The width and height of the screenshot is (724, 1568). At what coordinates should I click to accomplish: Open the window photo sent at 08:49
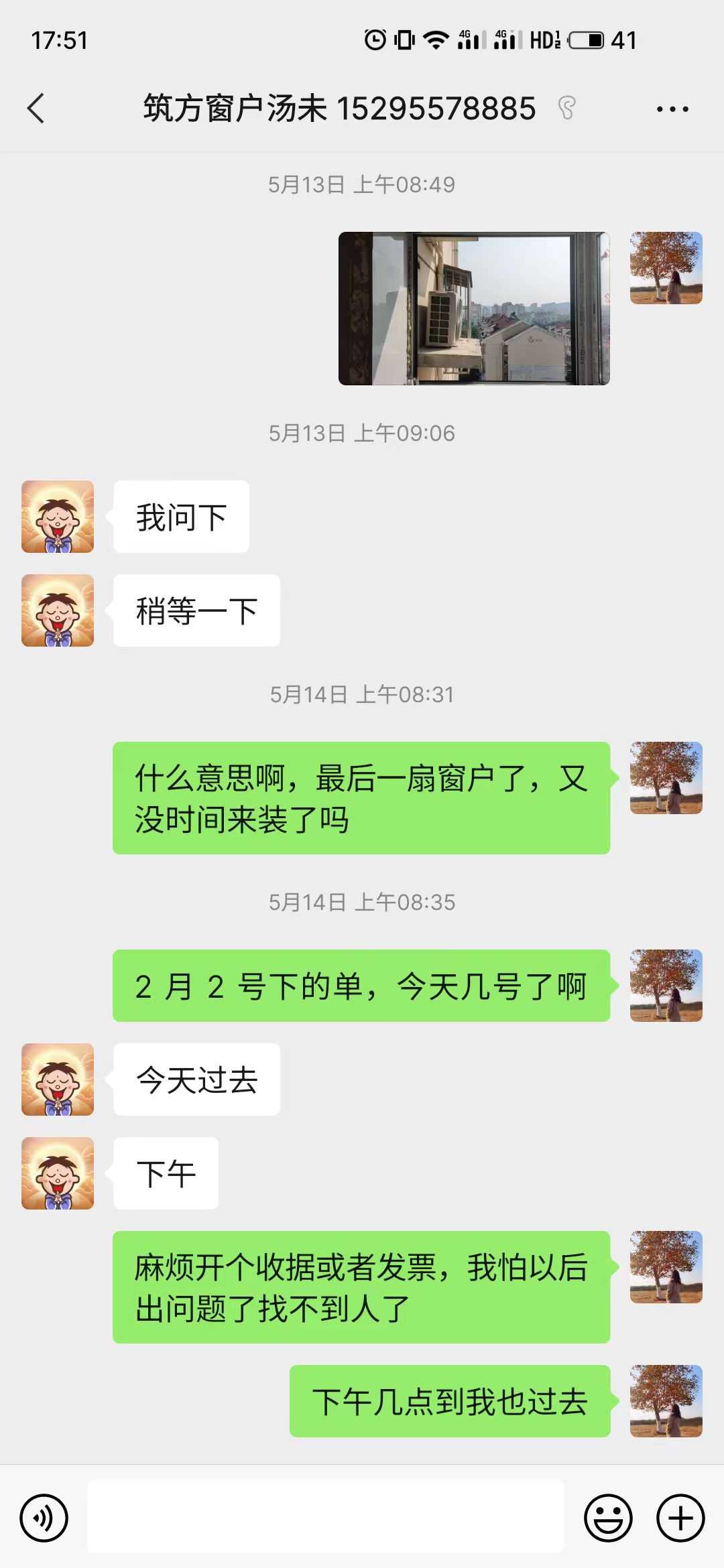[474, 308]
